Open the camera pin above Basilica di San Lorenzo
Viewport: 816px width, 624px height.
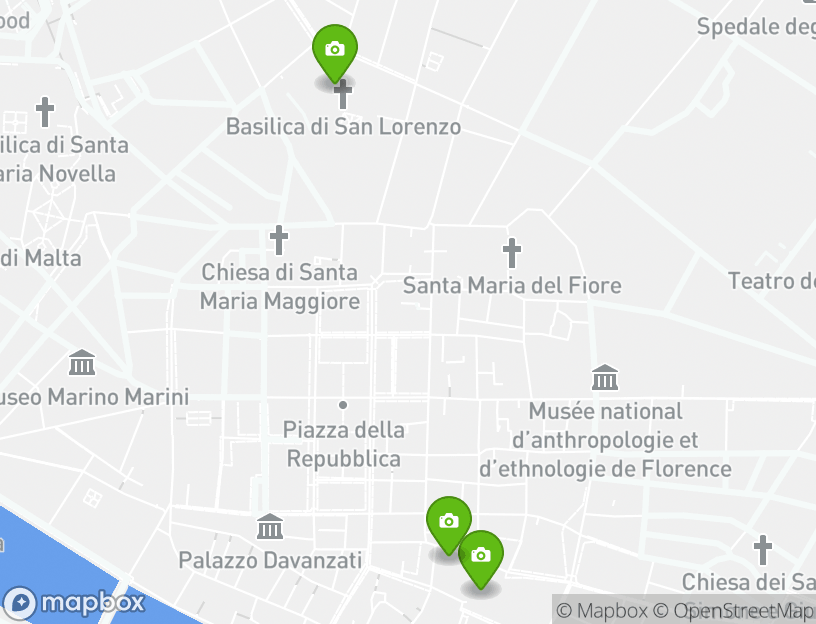pyautogui.click(x=334, y=50)
